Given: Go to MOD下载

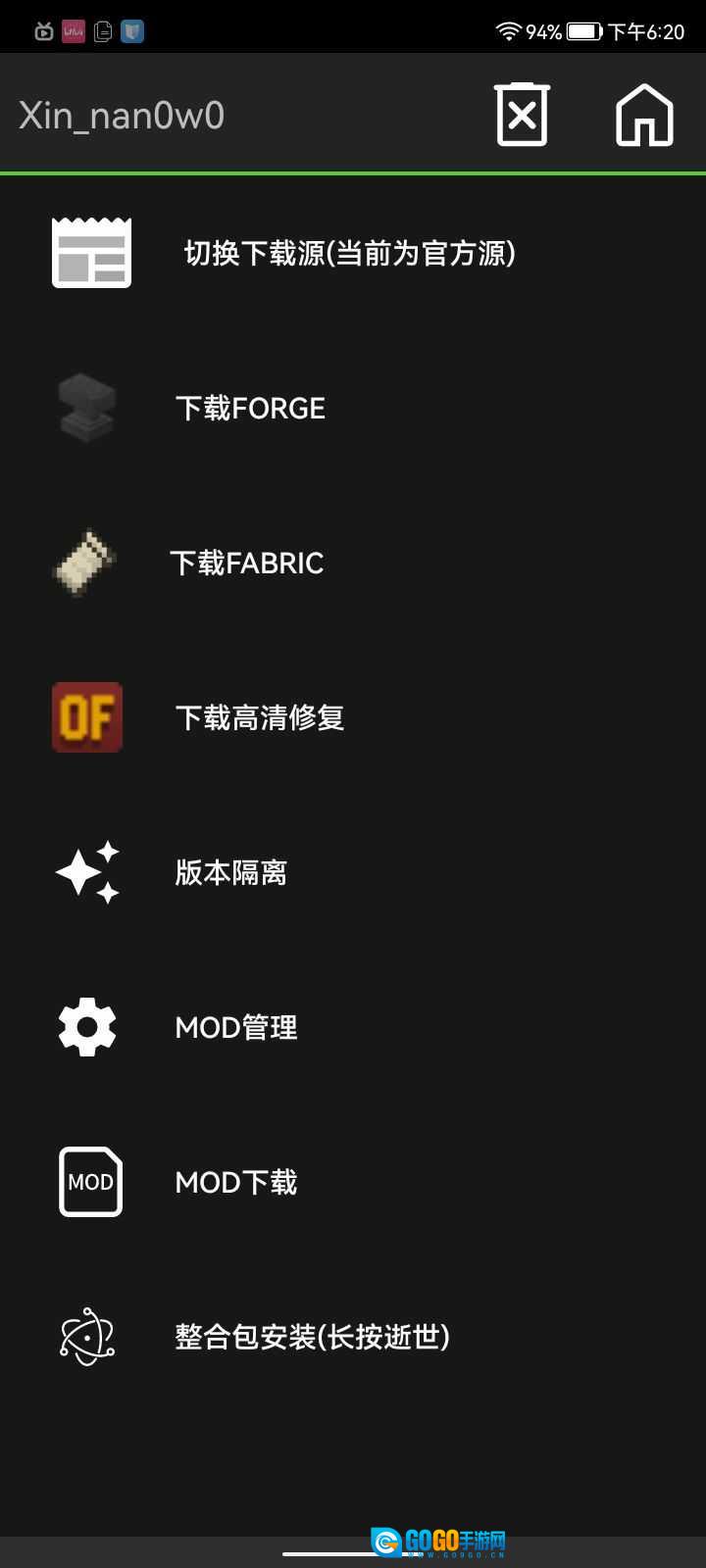Looking at the screenshot, I should point(235,1182).
